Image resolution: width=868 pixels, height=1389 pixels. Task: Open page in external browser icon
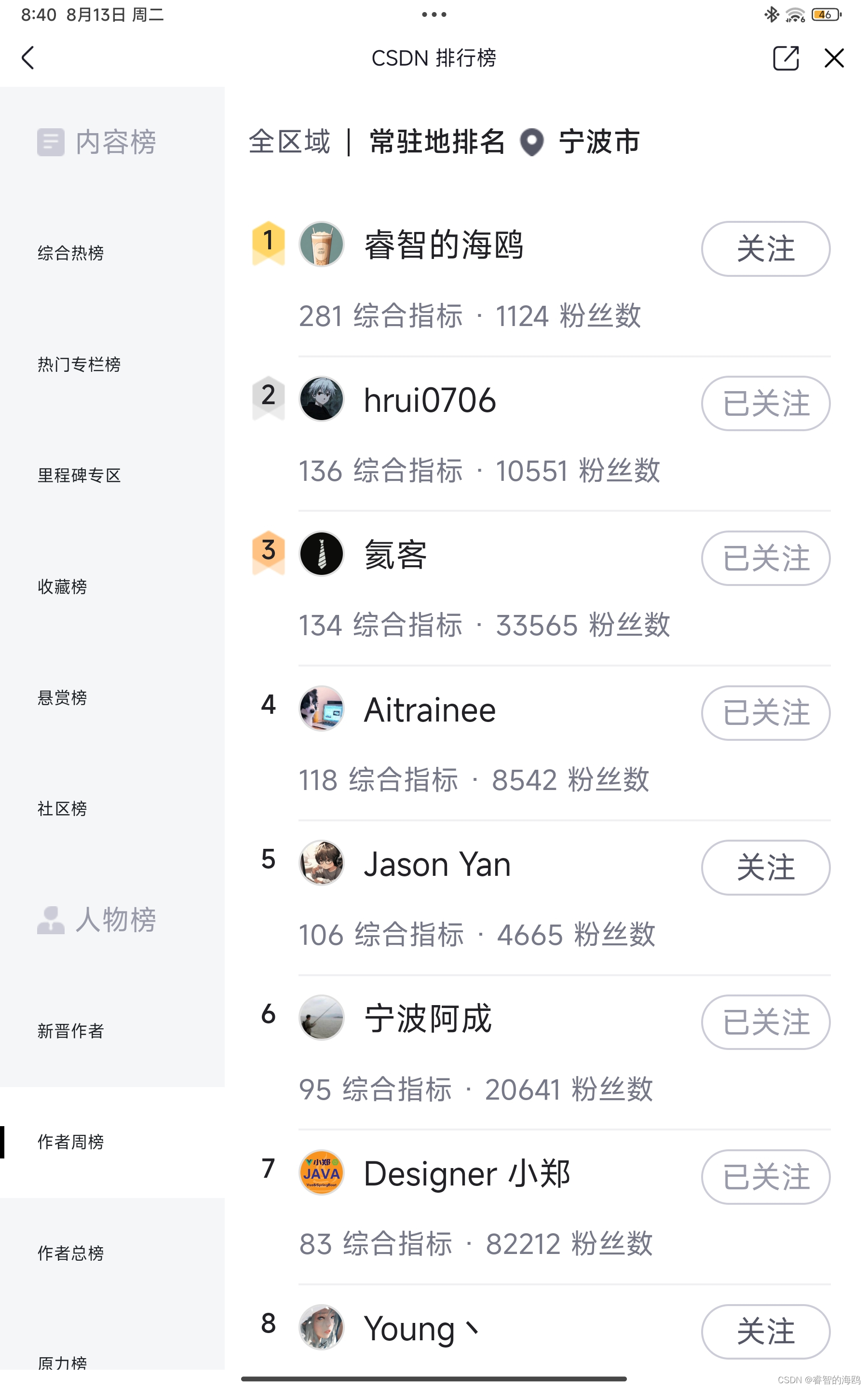tap(786, 58)
